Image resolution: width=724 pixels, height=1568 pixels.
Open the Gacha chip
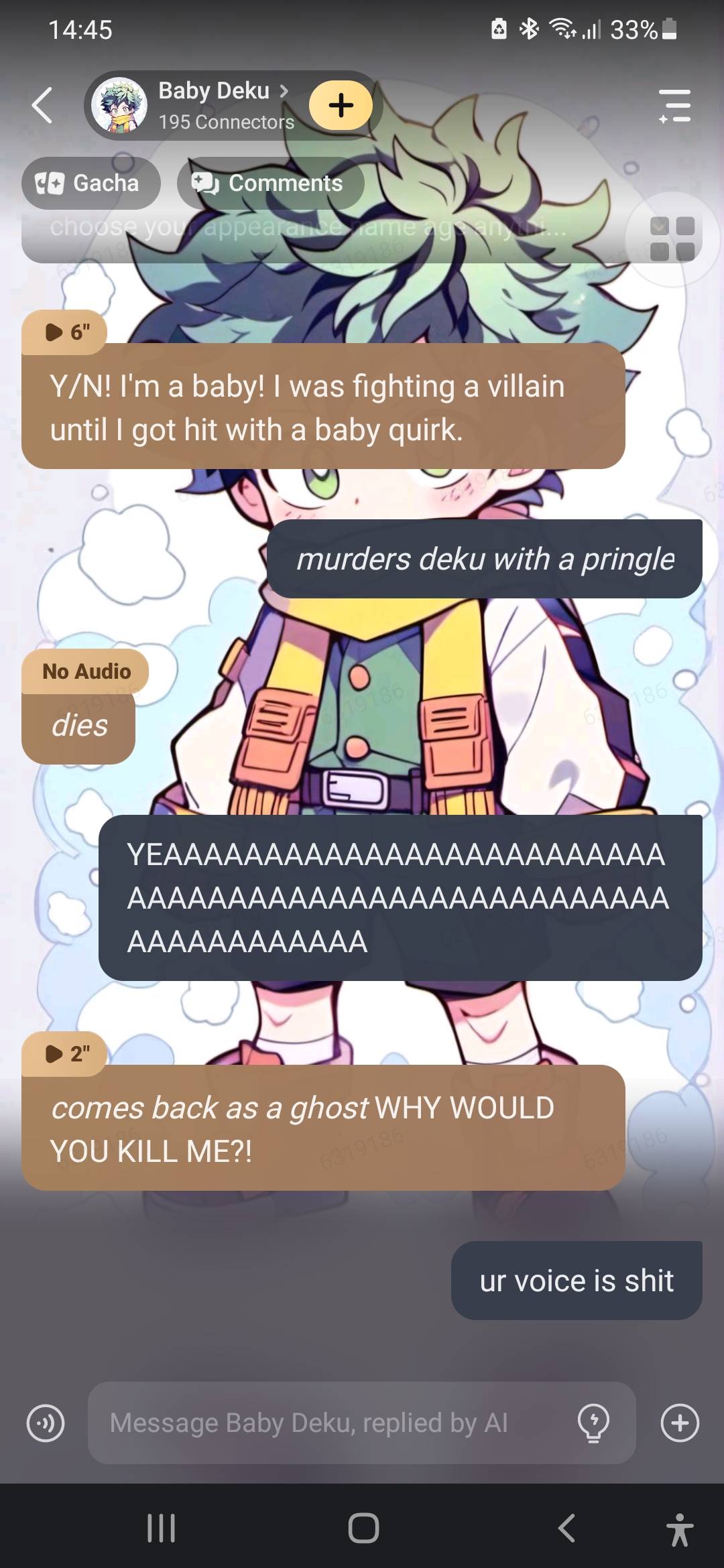(91, 183)
